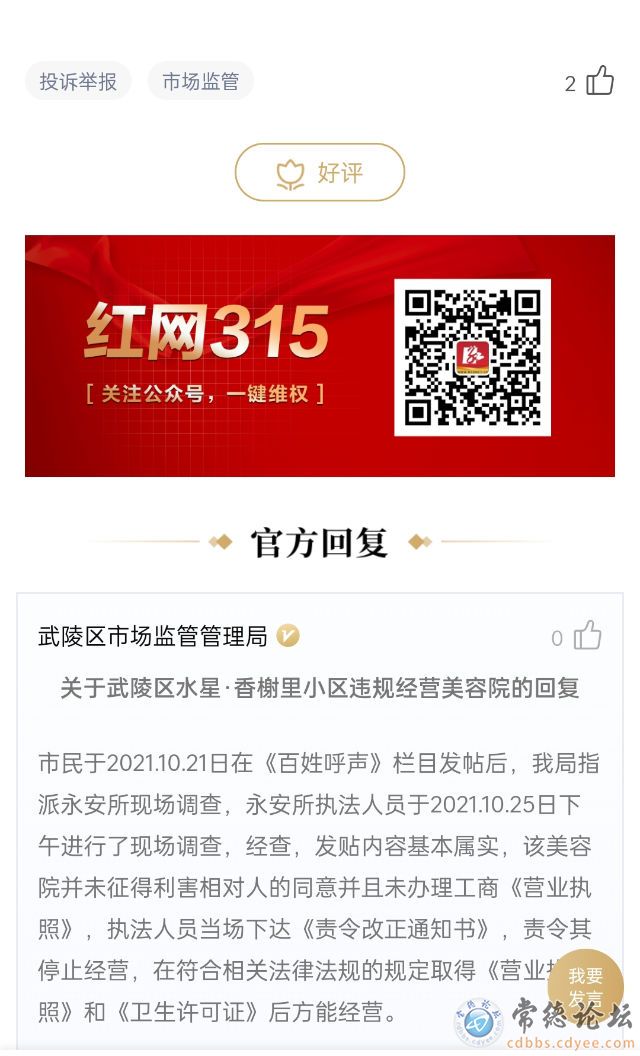Like the post with 2 likes
The image size is (640, 1056).
point(599,81)
